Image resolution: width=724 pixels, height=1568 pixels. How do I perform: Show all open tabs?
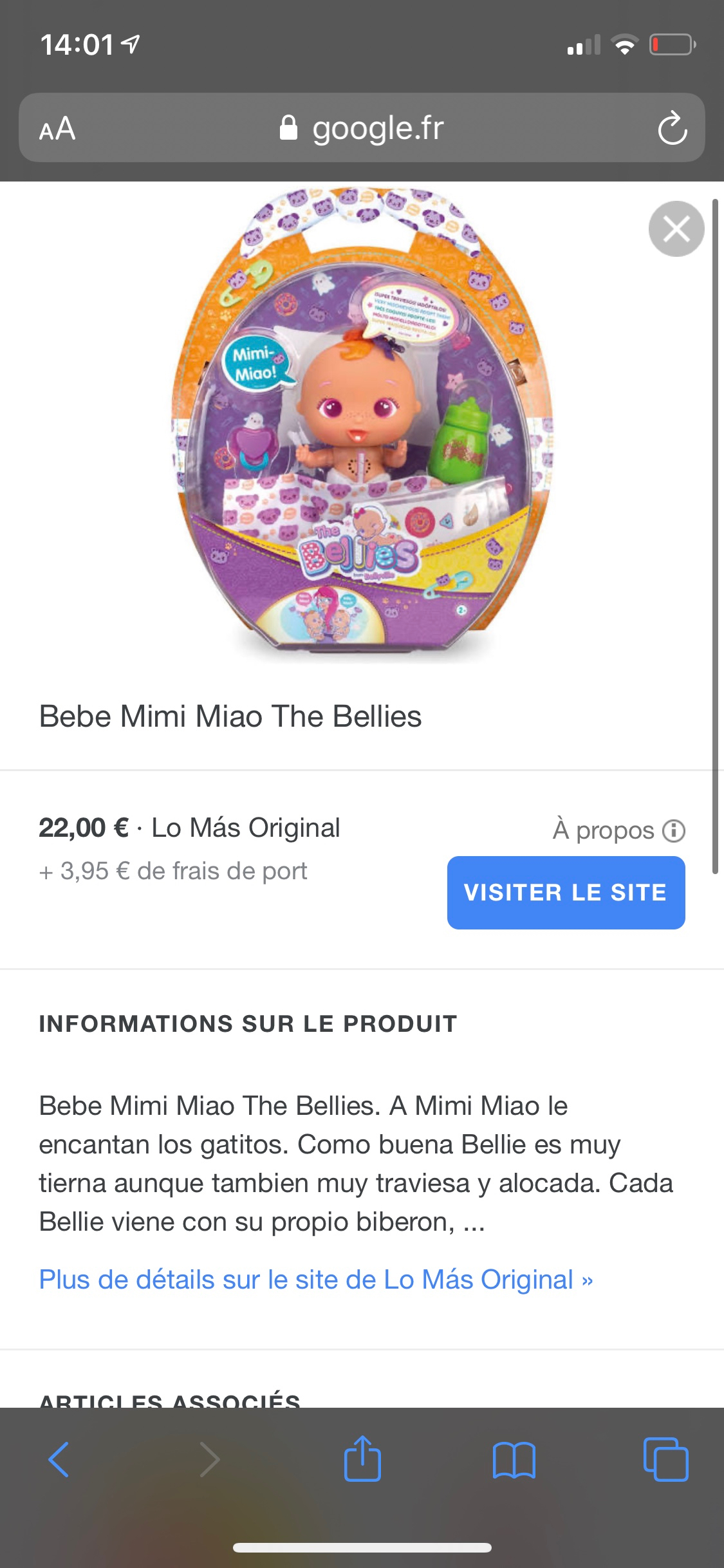(665, 1459)
